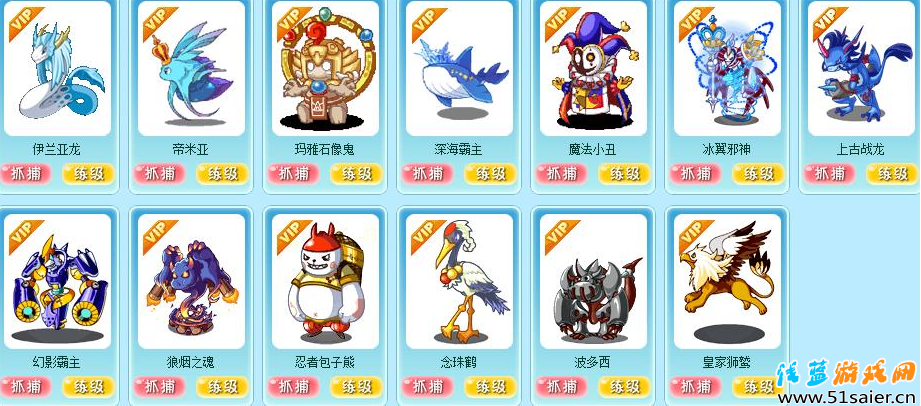Image resolution: width=921 pixels, height=406 pixels.
Task: Tap 练级 for 深海霸主
Action: coord(490,173)
